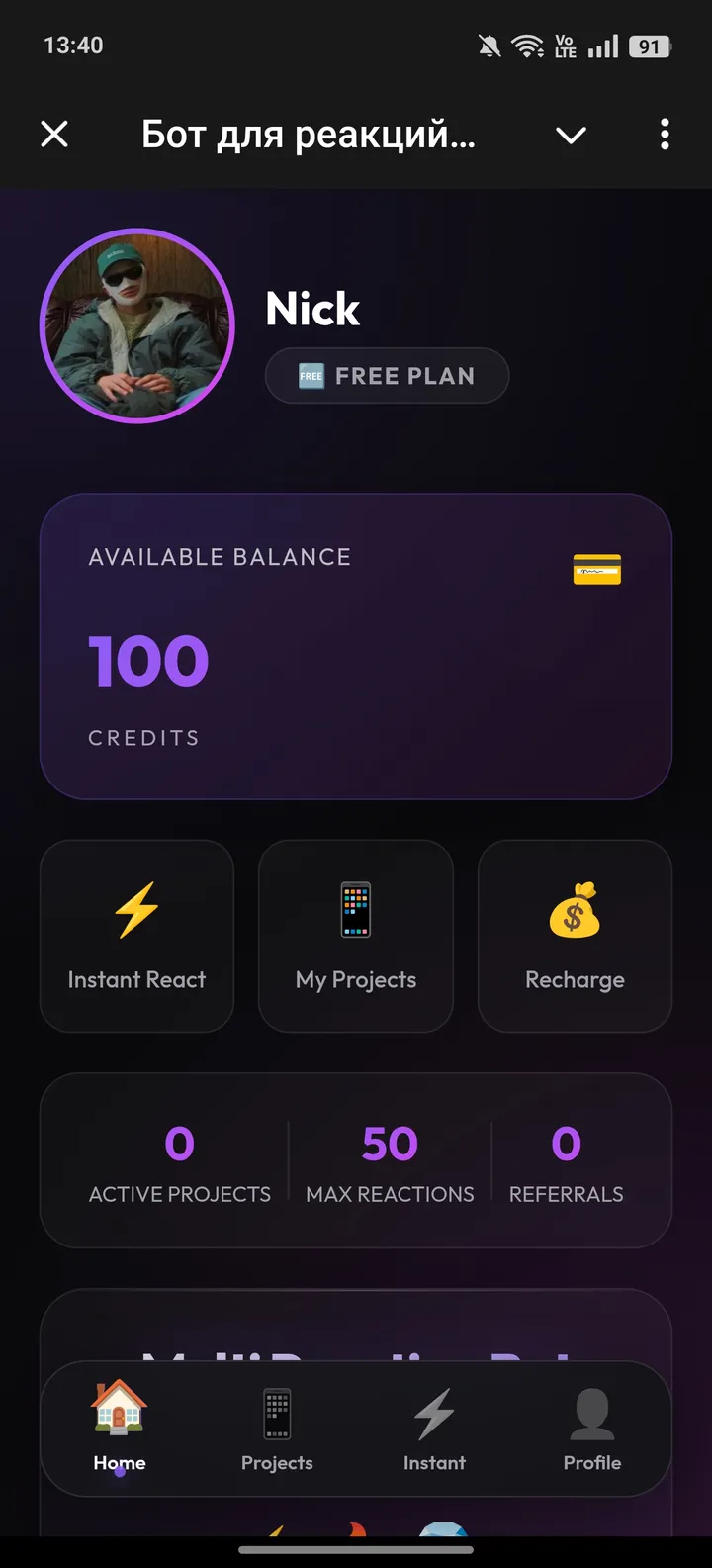Tap Recharge to add credits
The width and height of the screenshot is (712, 1568).
[x=575, y=936]
